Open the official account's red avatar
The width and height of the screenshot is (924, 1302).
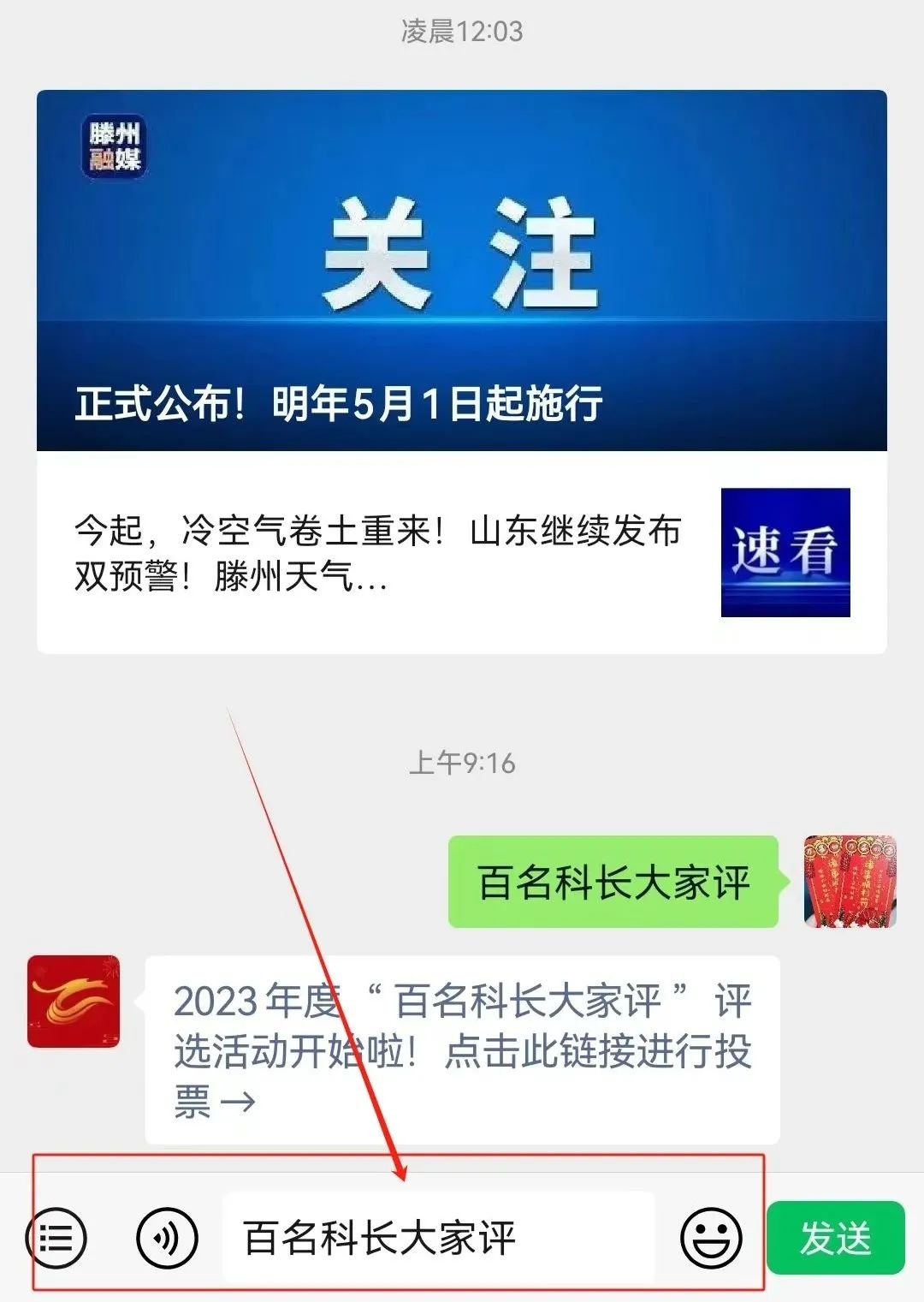[x=74, y=1002]
